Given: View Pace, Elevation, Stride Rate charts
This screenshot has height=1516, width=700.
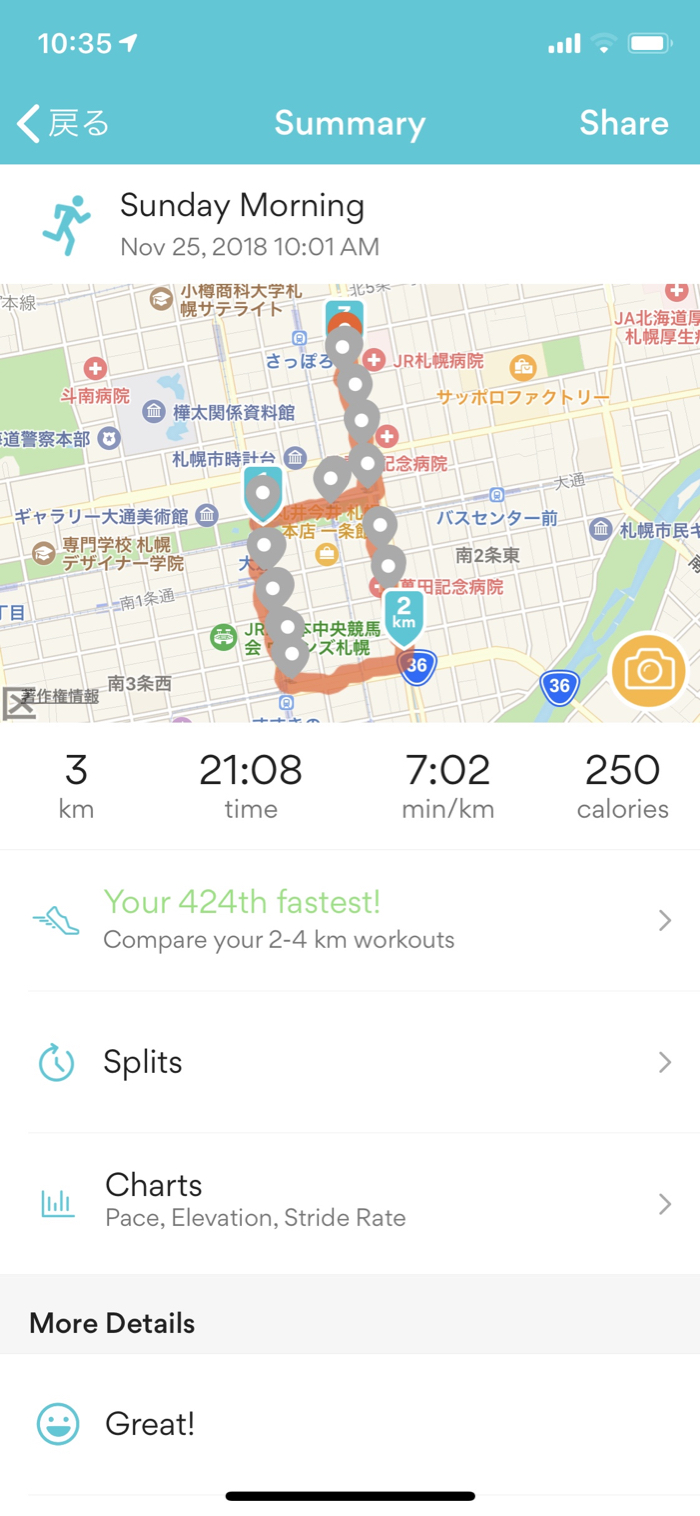Looking at the screenshot, I should 350,1200.
